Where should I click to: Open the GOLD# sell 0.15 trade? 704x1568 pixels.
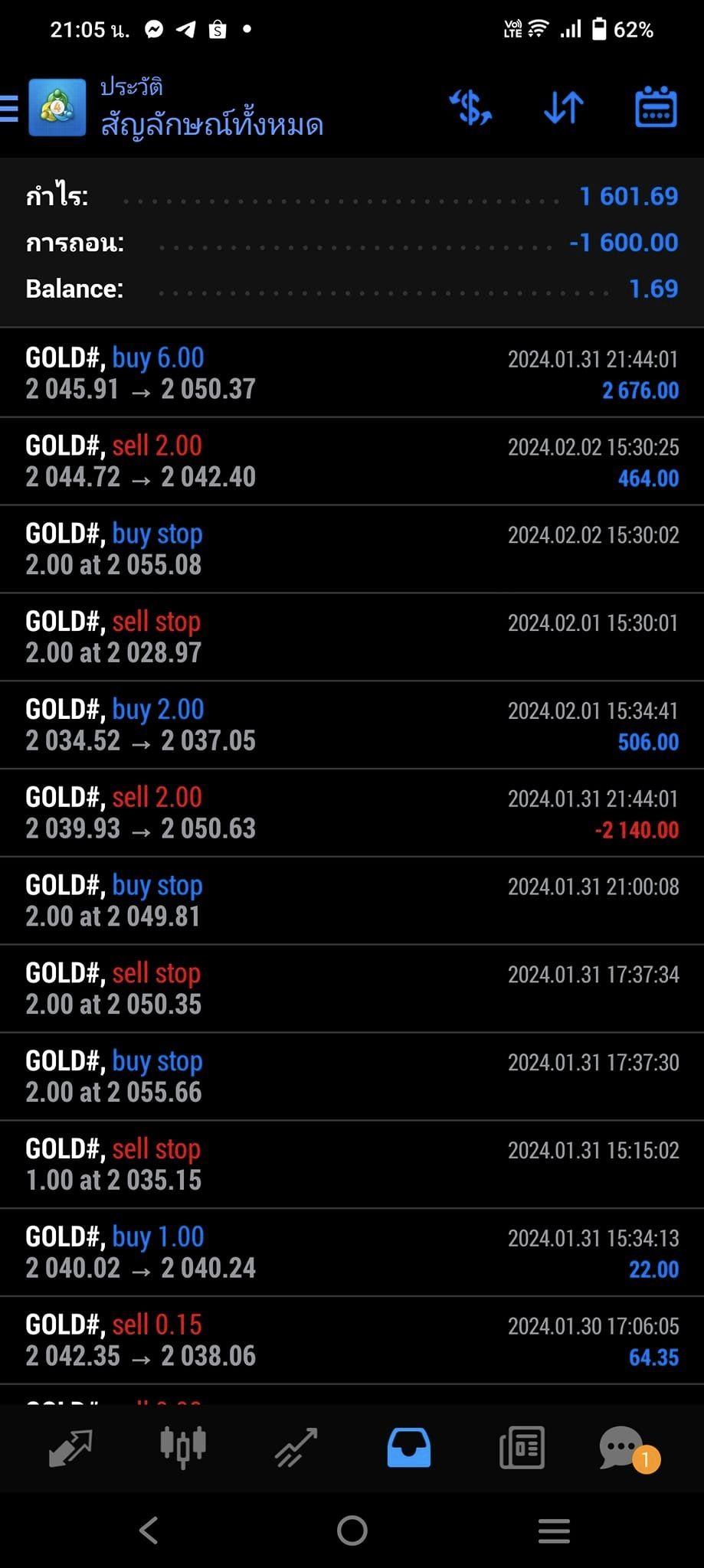point(352,1341)
